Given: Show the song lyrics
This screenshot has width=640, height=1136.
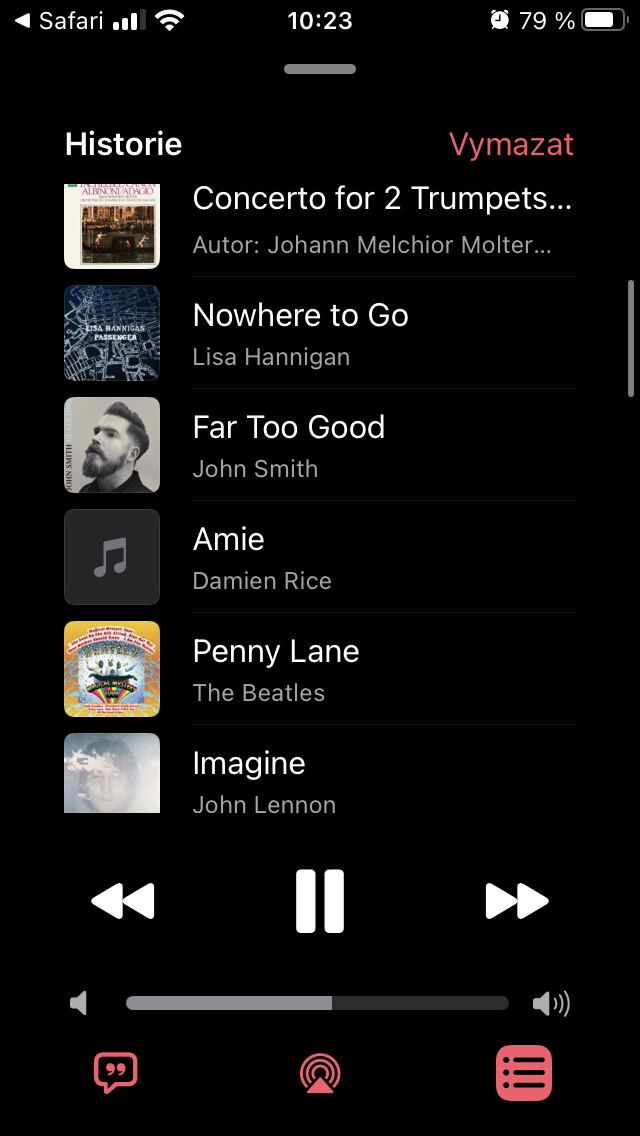Looking at the screenshot, I should click(x=116, y=1073).
